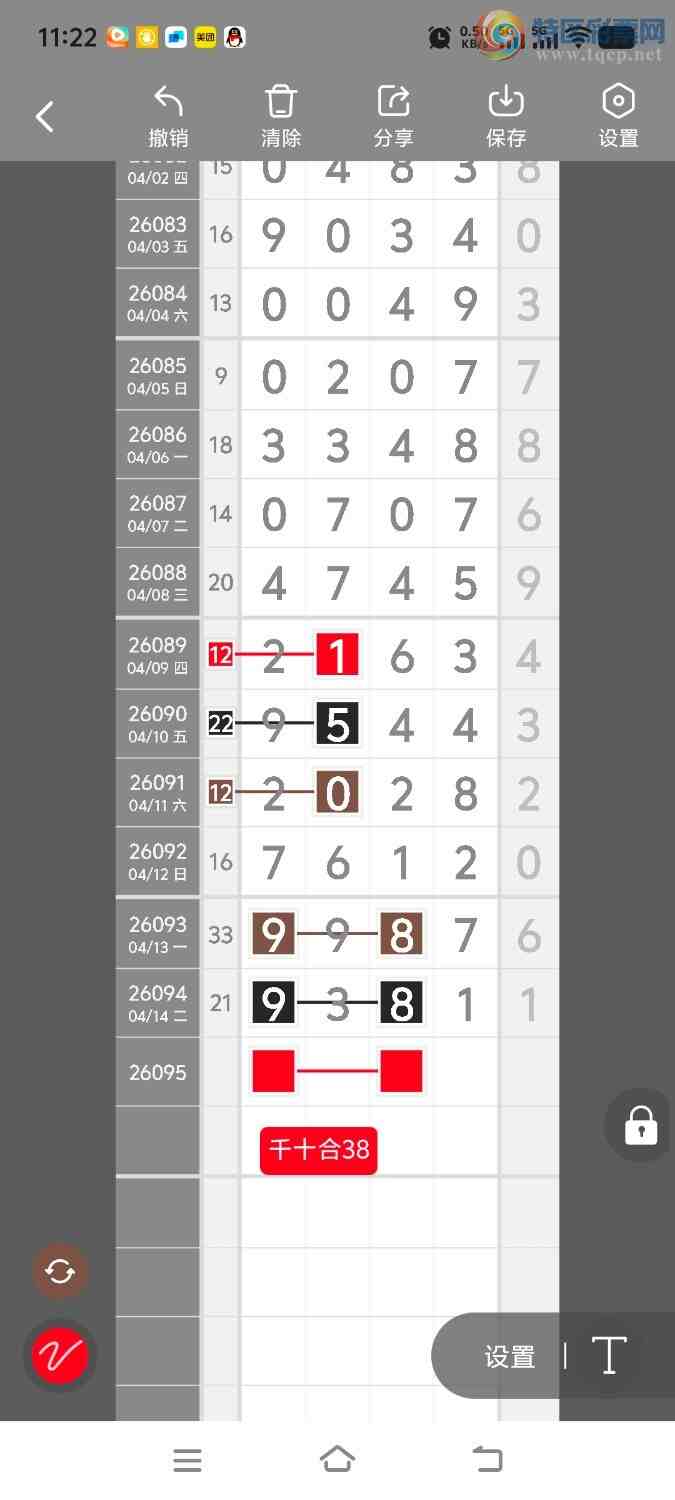Clear all markings with 清除
Viewport: 675px width, 1500px height.
click(281, 117)
